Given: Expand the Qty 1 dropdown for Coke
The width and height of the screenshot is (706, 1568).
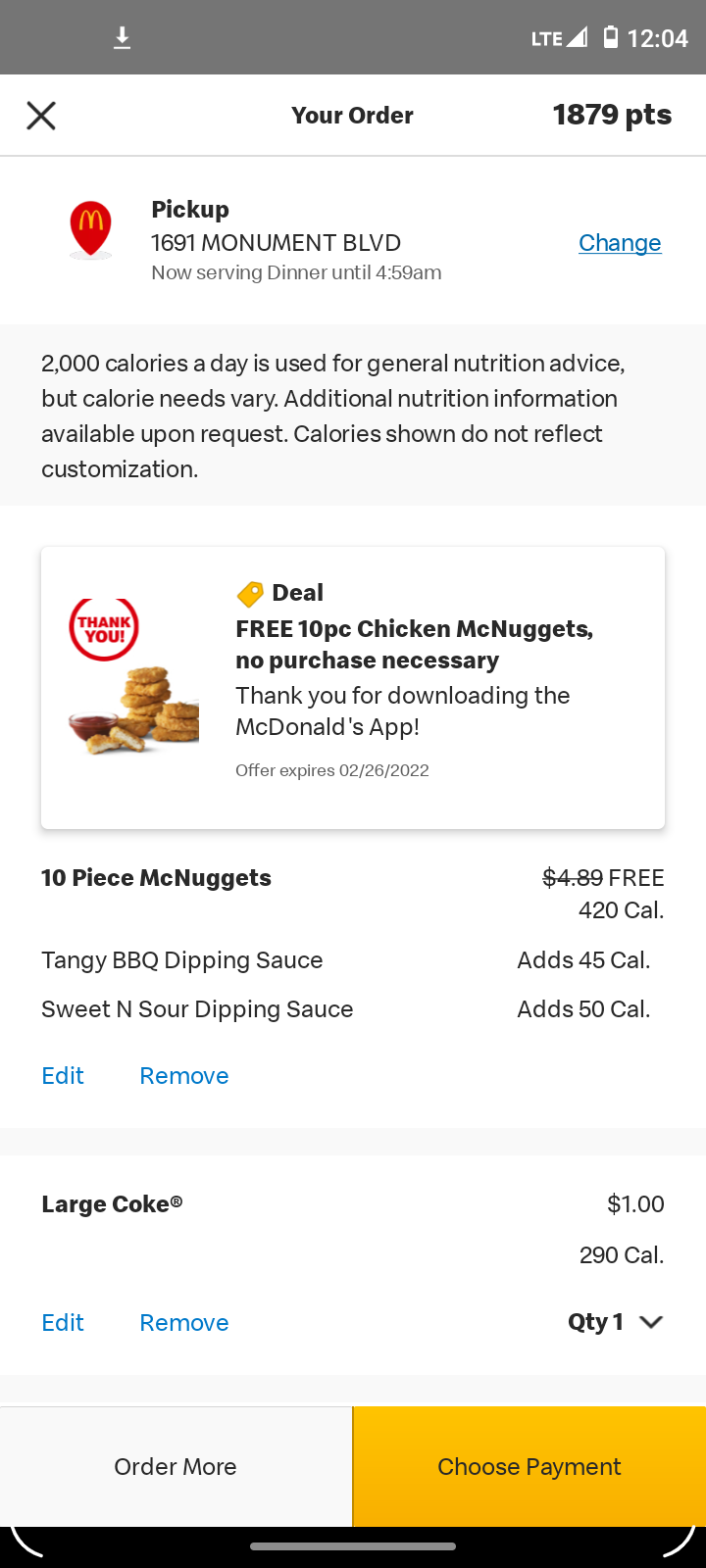Looking at the screenshot, I should point(616,1322).
